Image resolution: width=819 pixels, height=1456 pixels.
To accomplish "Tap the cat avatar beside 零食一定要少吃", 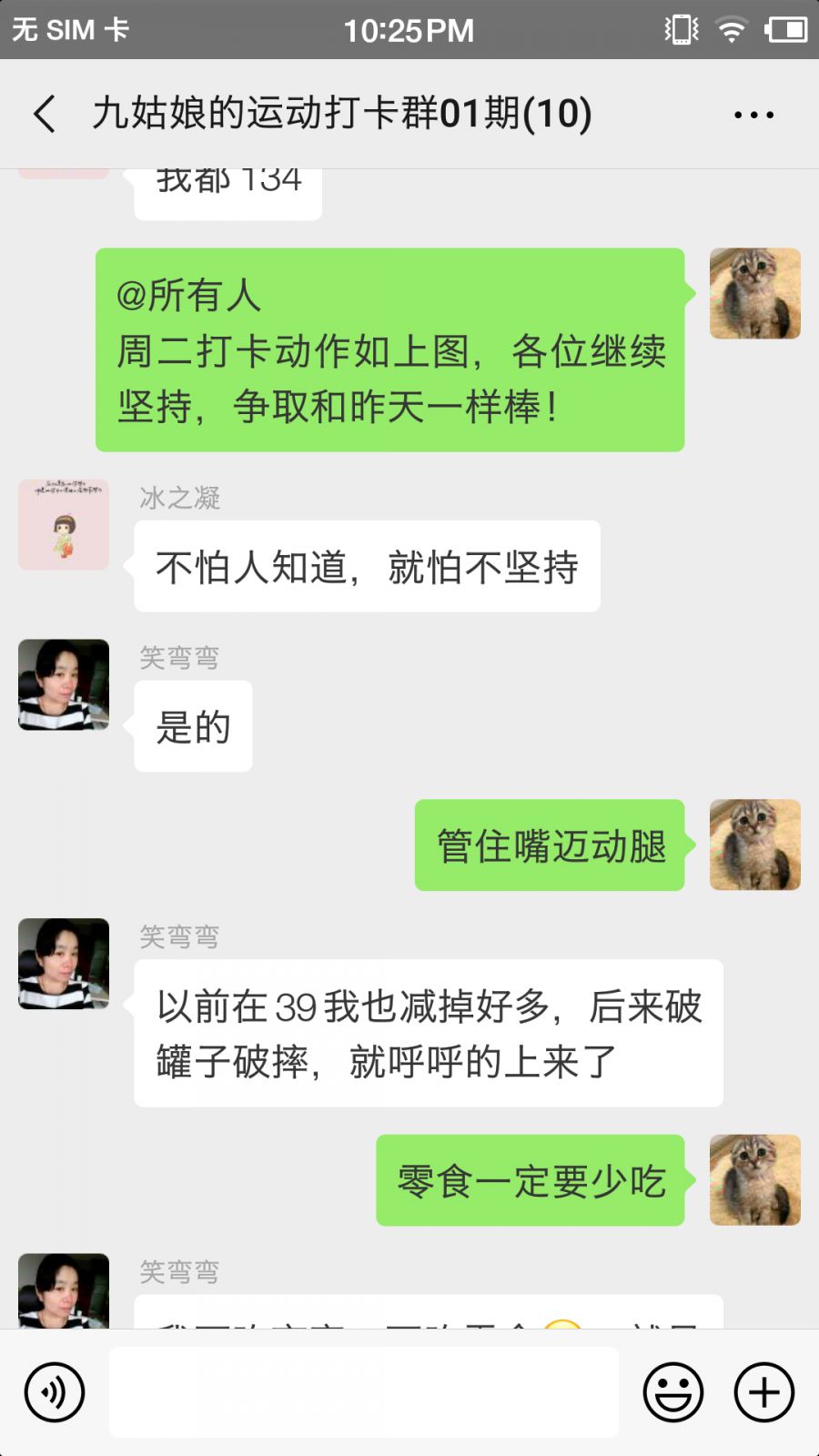I will [x=754, y=1179].
